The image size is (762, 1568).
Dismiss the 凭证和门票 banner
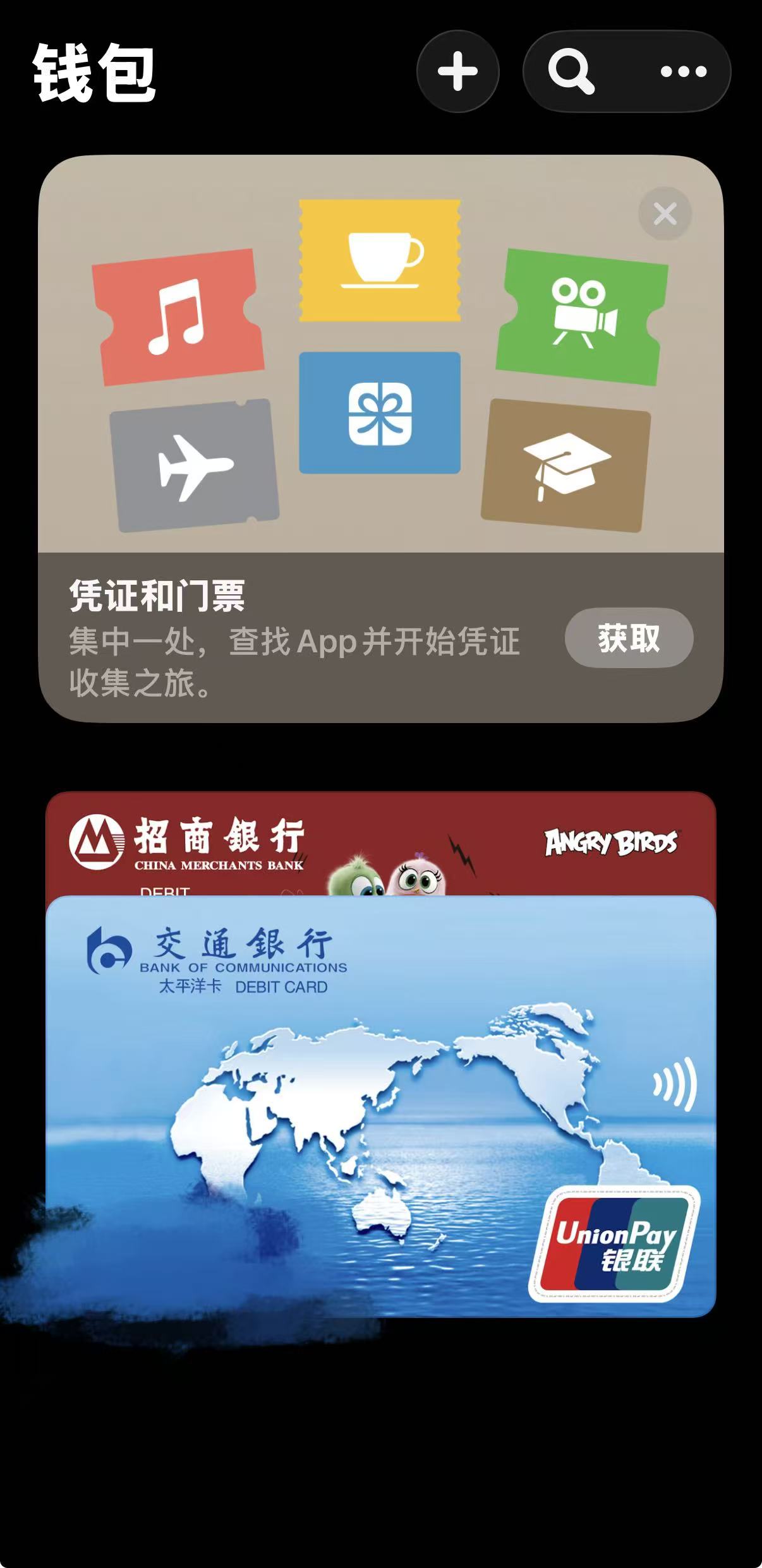665,213
